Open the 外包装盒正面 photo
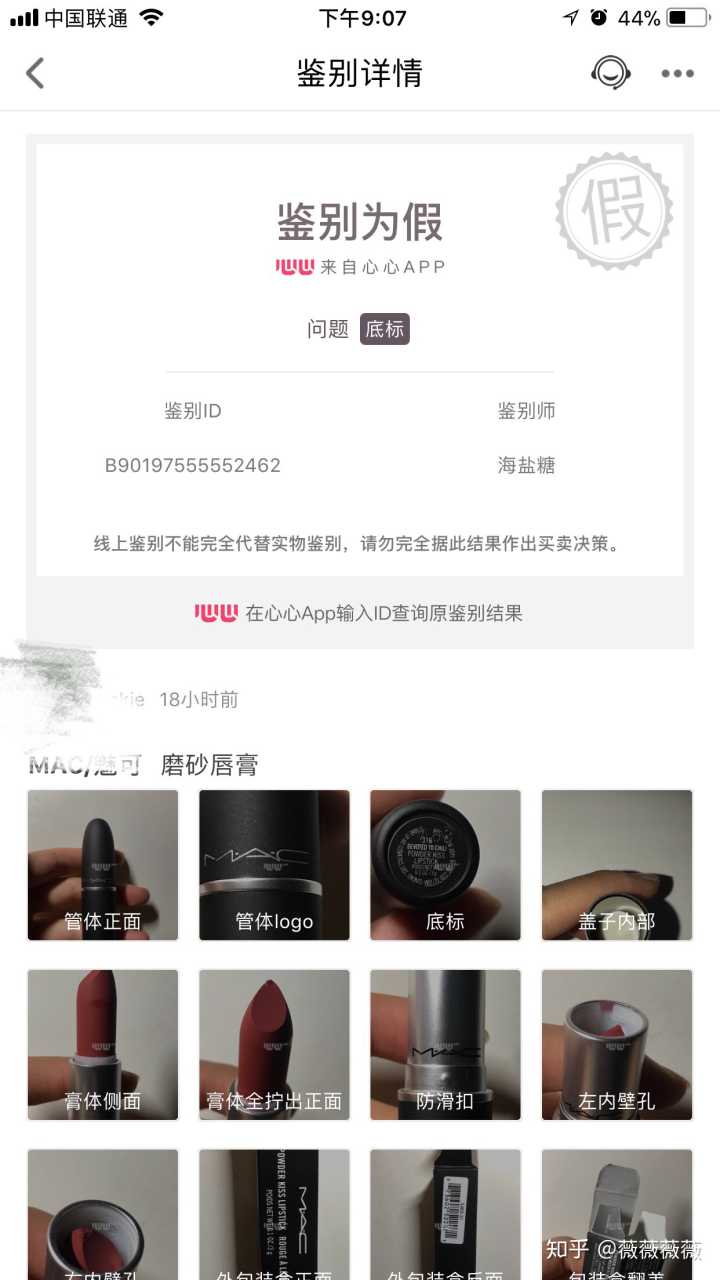Screen dimensions: 720x1280 tap(274, 1215)
